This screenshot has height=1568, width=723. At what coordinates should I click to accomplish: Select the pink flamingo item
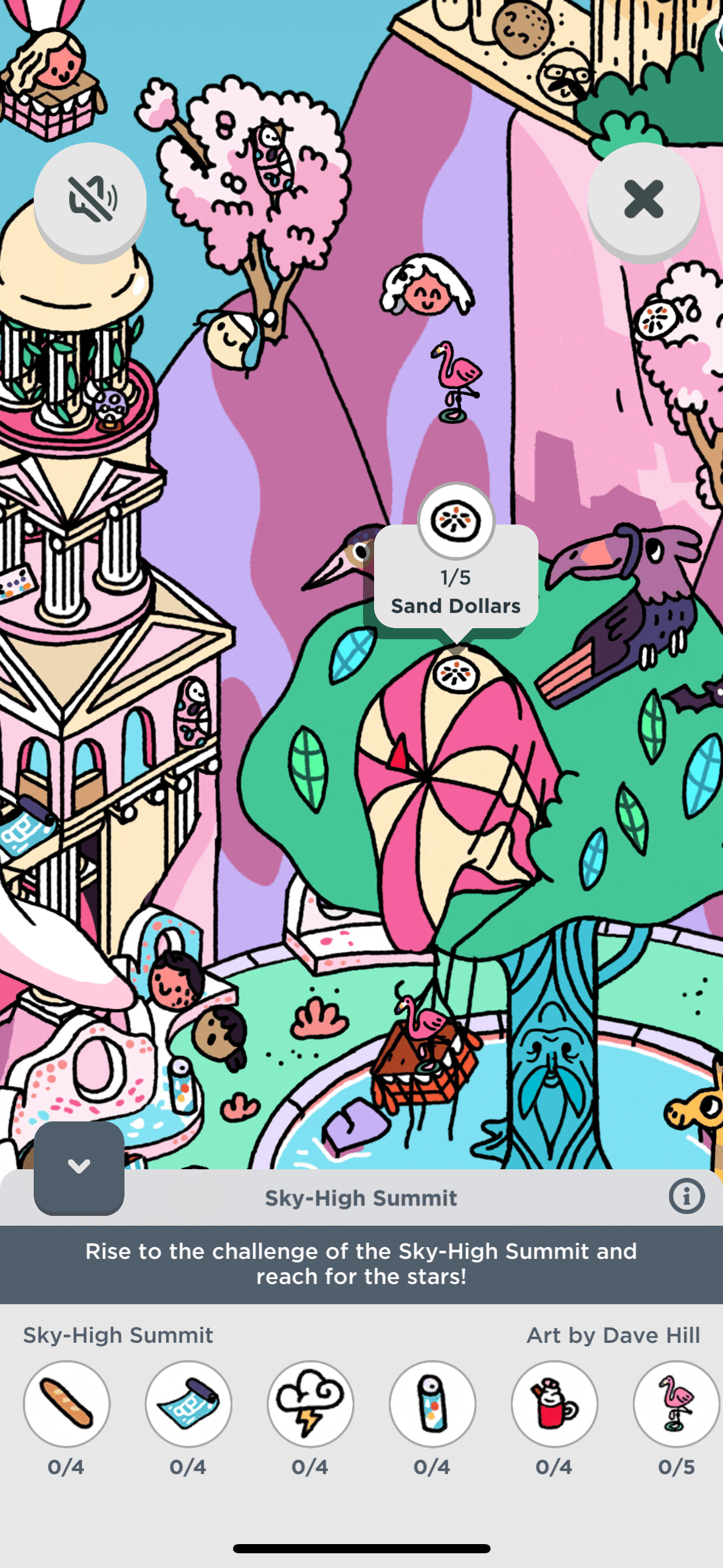tap(676, 1404)
